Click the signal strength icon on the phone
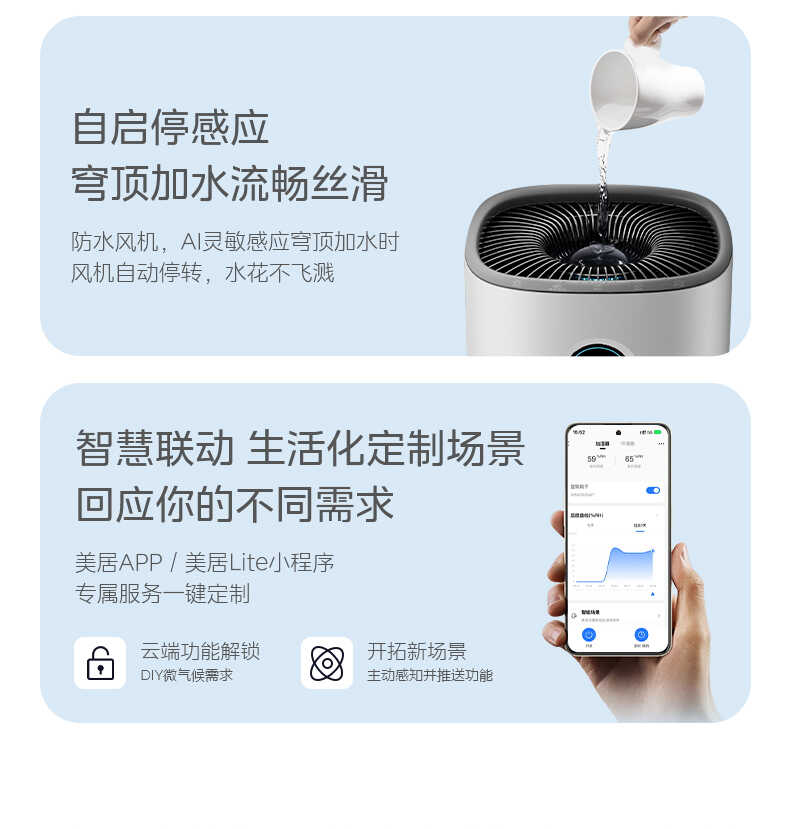790x829 pixels. 646,431
